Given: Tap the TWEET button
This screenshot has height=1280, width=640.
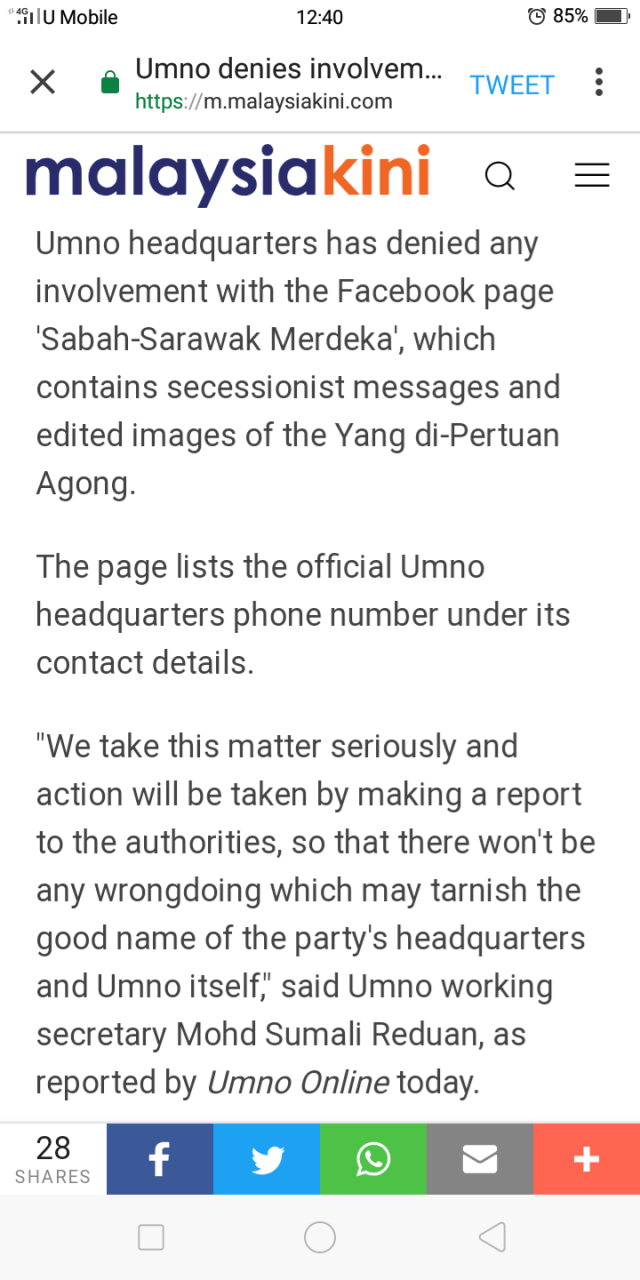Looking at the screenshot, I should pyautogui.click(x=512, y=85).
